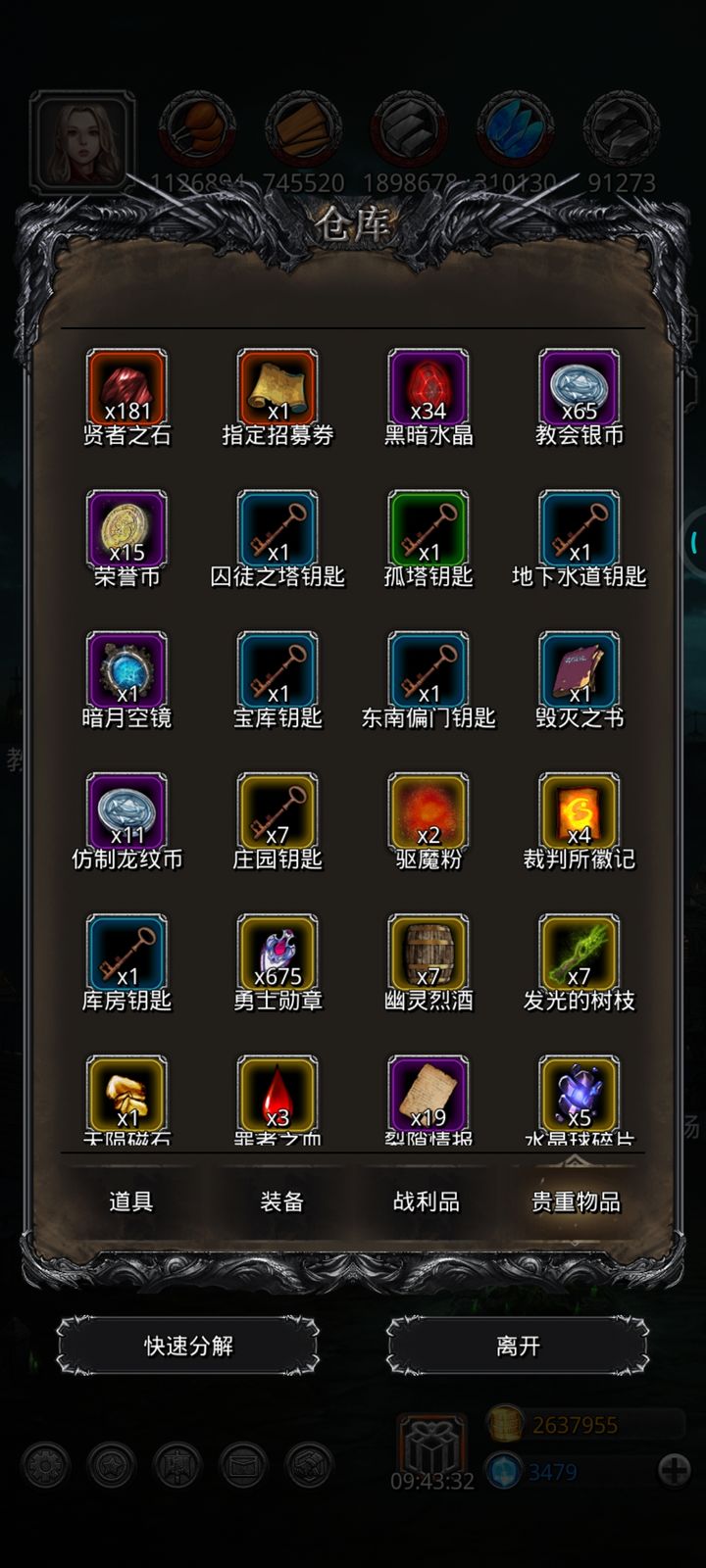706x1568 pixels.
Task: Tap 离开 to leave the warehouse
Action: click(518, 1346)
